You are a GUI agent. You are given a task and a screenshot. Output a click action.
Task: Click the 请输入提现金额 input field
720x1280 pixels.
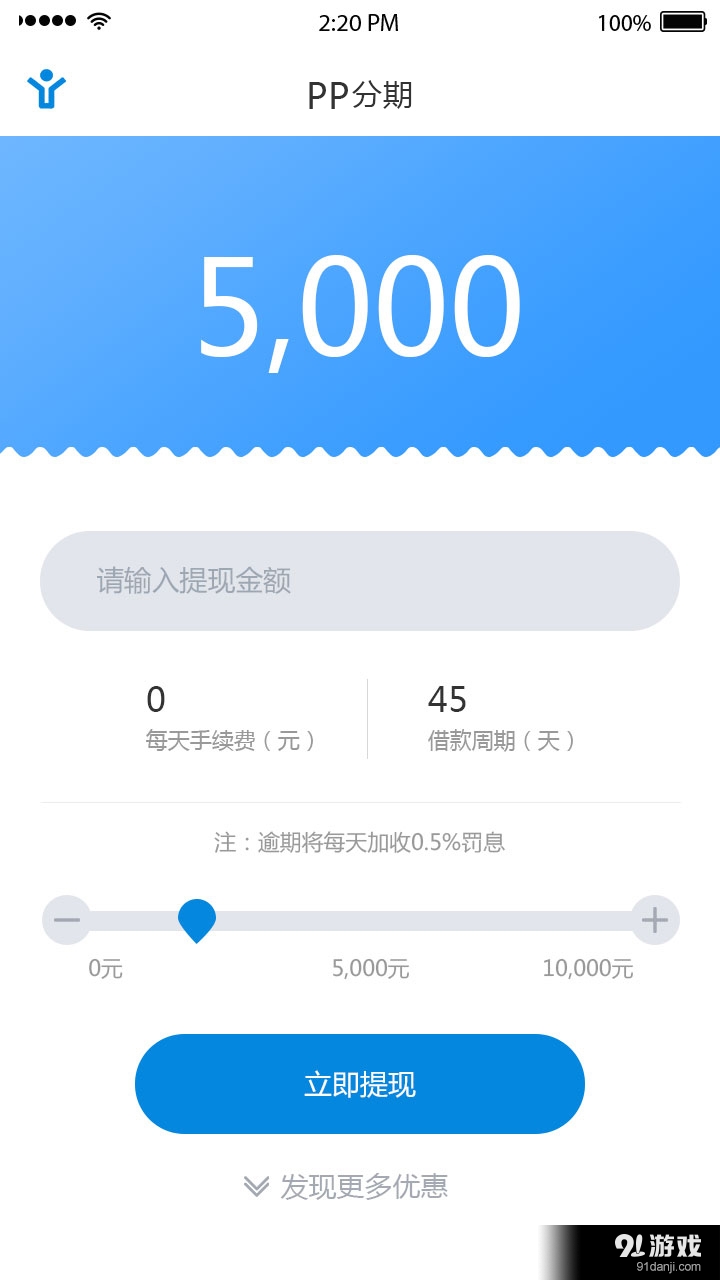pyautogui.click(x=360, y=580)
